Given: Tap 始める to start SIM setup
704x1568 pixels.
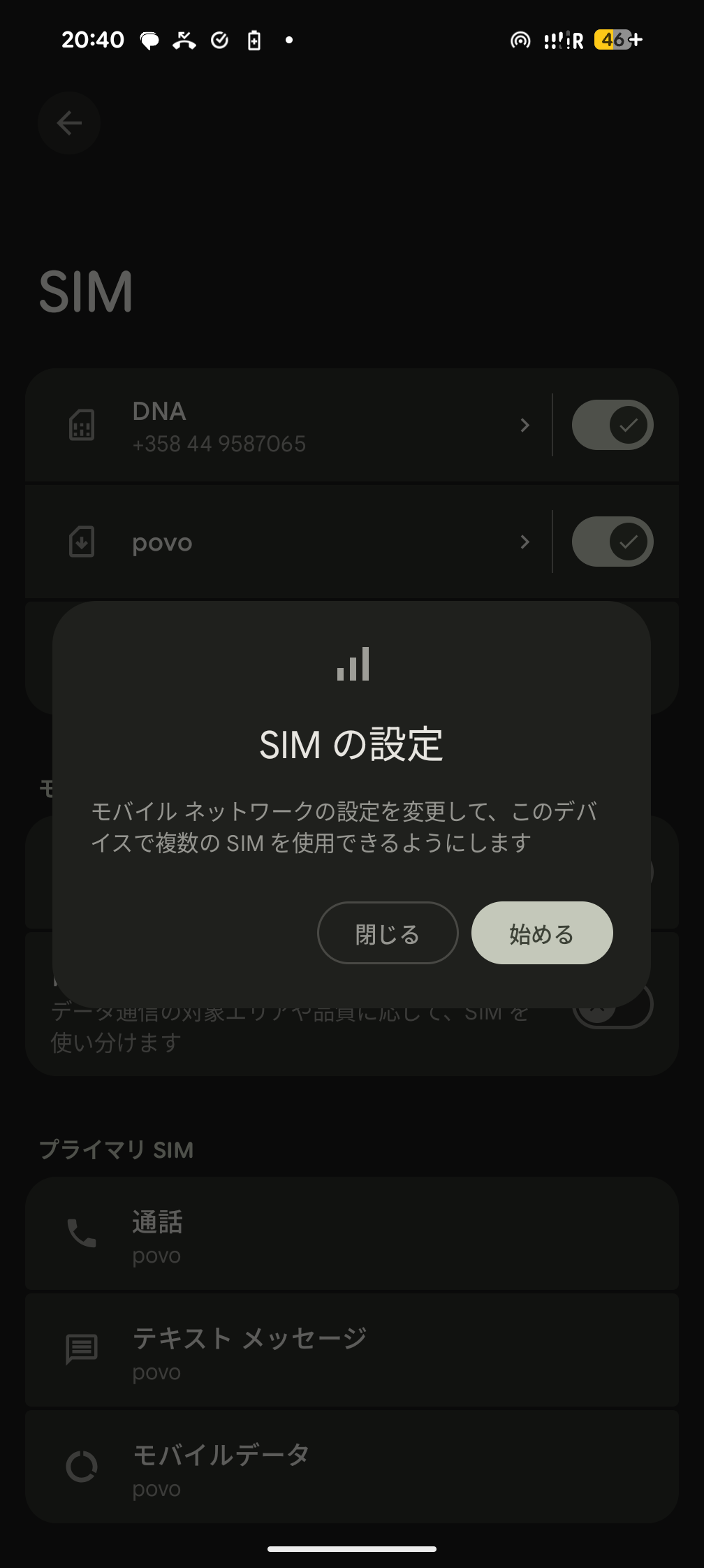Looking at the screenshot, I should pos(542,933).
